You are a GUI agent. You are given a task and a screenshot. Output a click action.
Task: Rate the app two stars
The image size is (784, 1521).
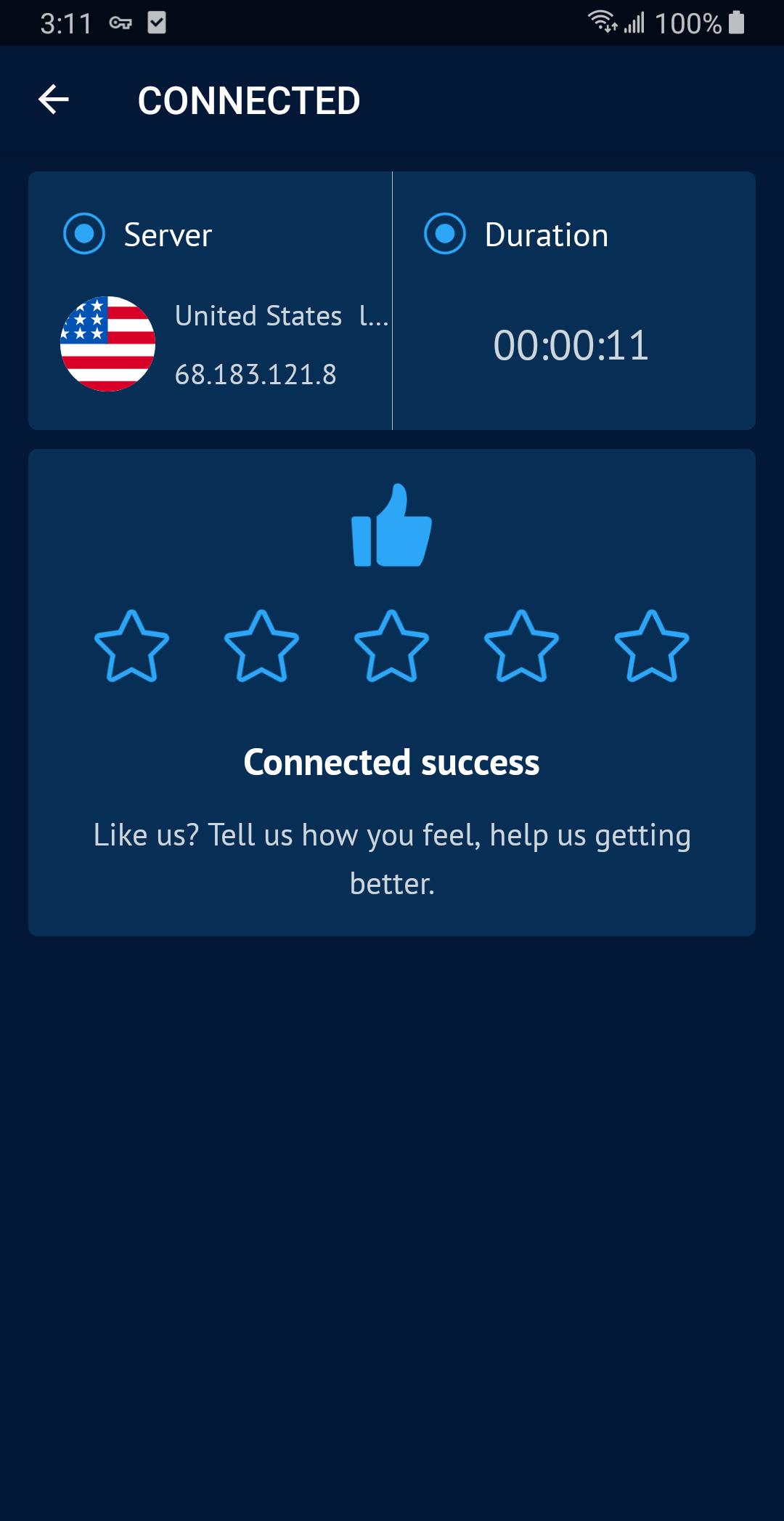[x=261, y=646]
